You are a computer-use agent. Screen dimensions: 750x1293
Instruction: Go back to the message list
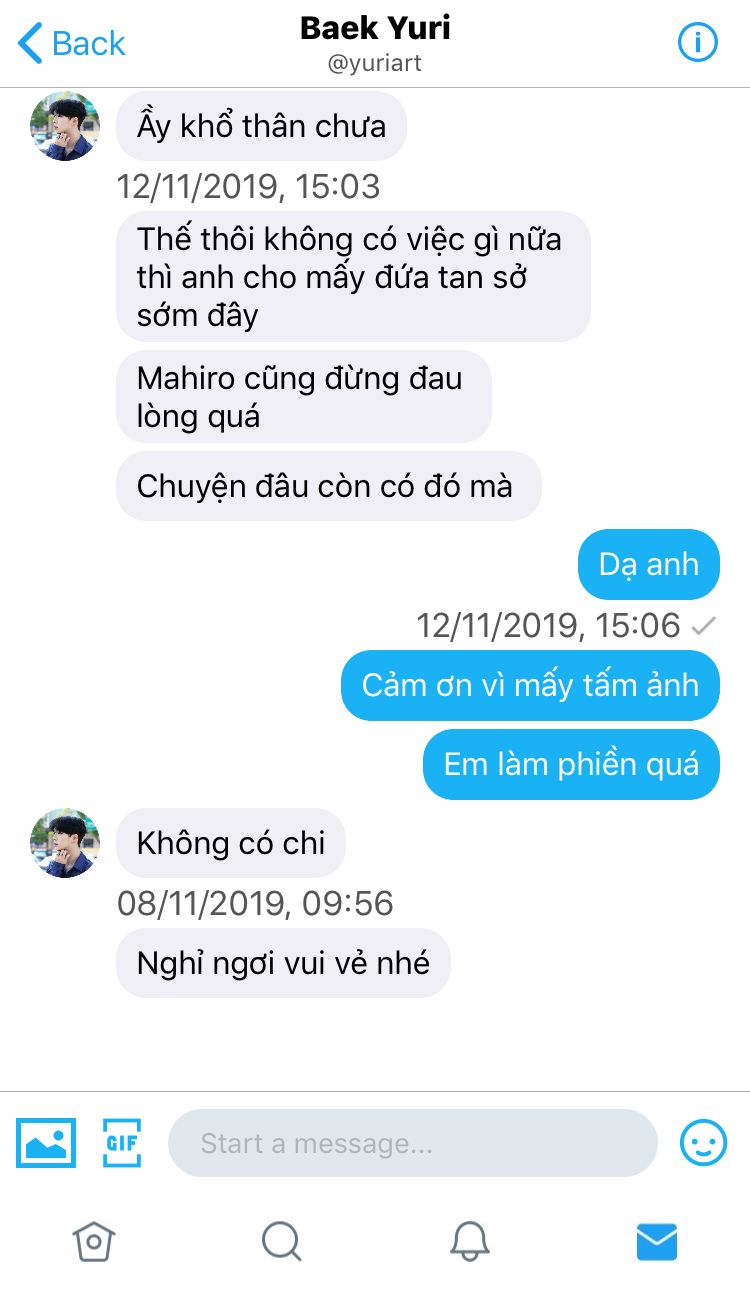pyautogui.click(x=72, y=44)
